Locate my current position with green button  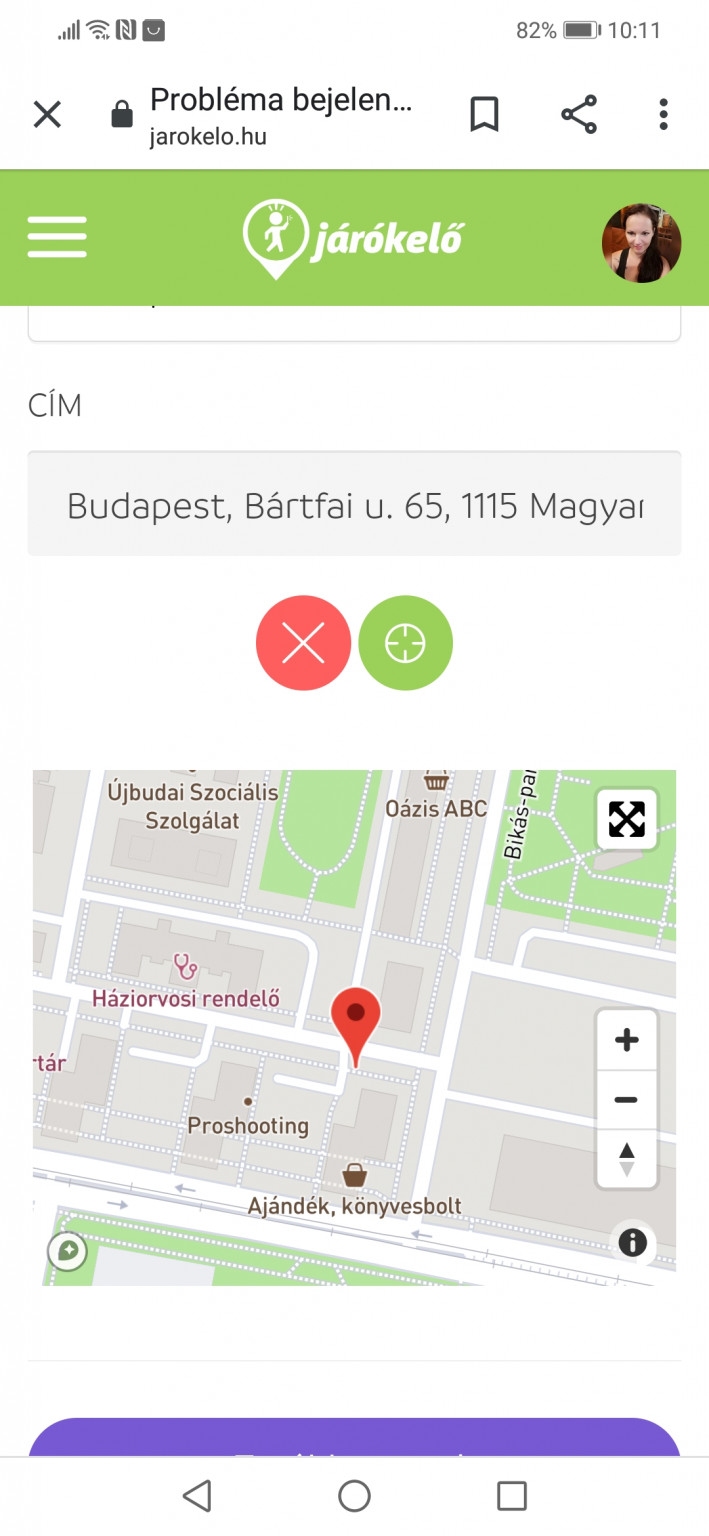[x=405, y=643]
